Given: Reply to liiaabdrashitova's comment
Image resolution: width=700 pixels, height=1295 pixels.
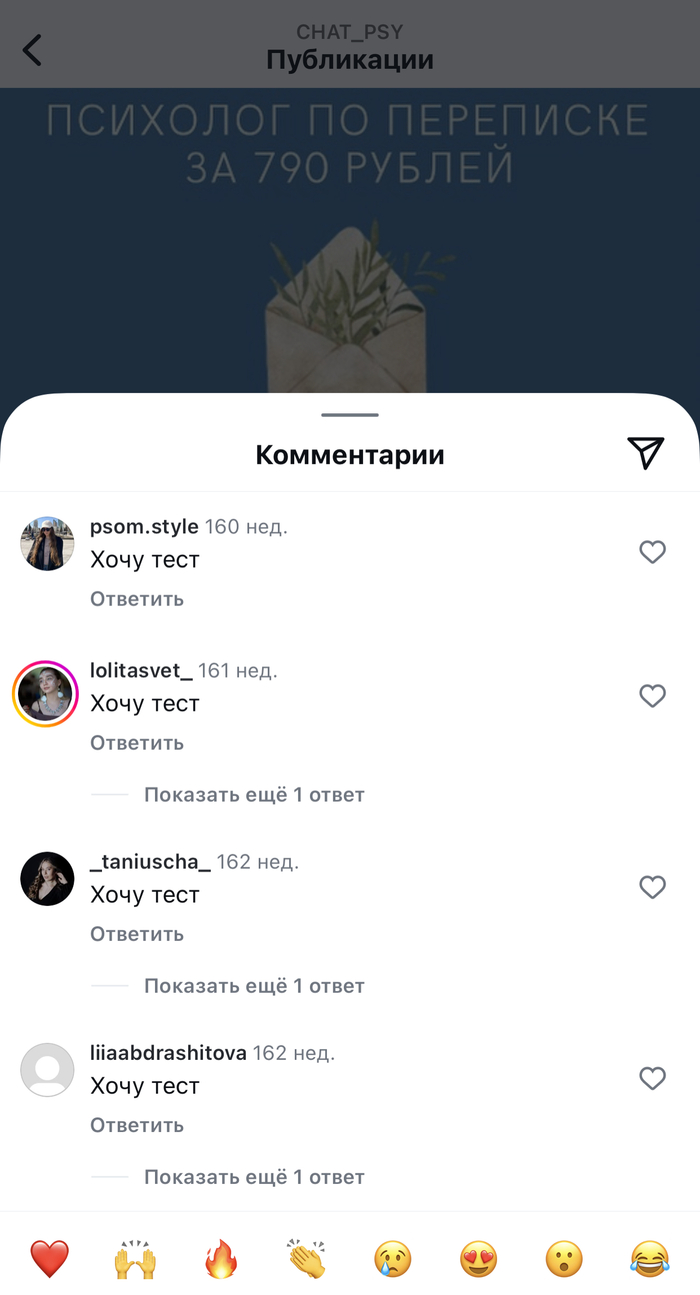Looking at the screenshot, I should [x=137, y=1125].
